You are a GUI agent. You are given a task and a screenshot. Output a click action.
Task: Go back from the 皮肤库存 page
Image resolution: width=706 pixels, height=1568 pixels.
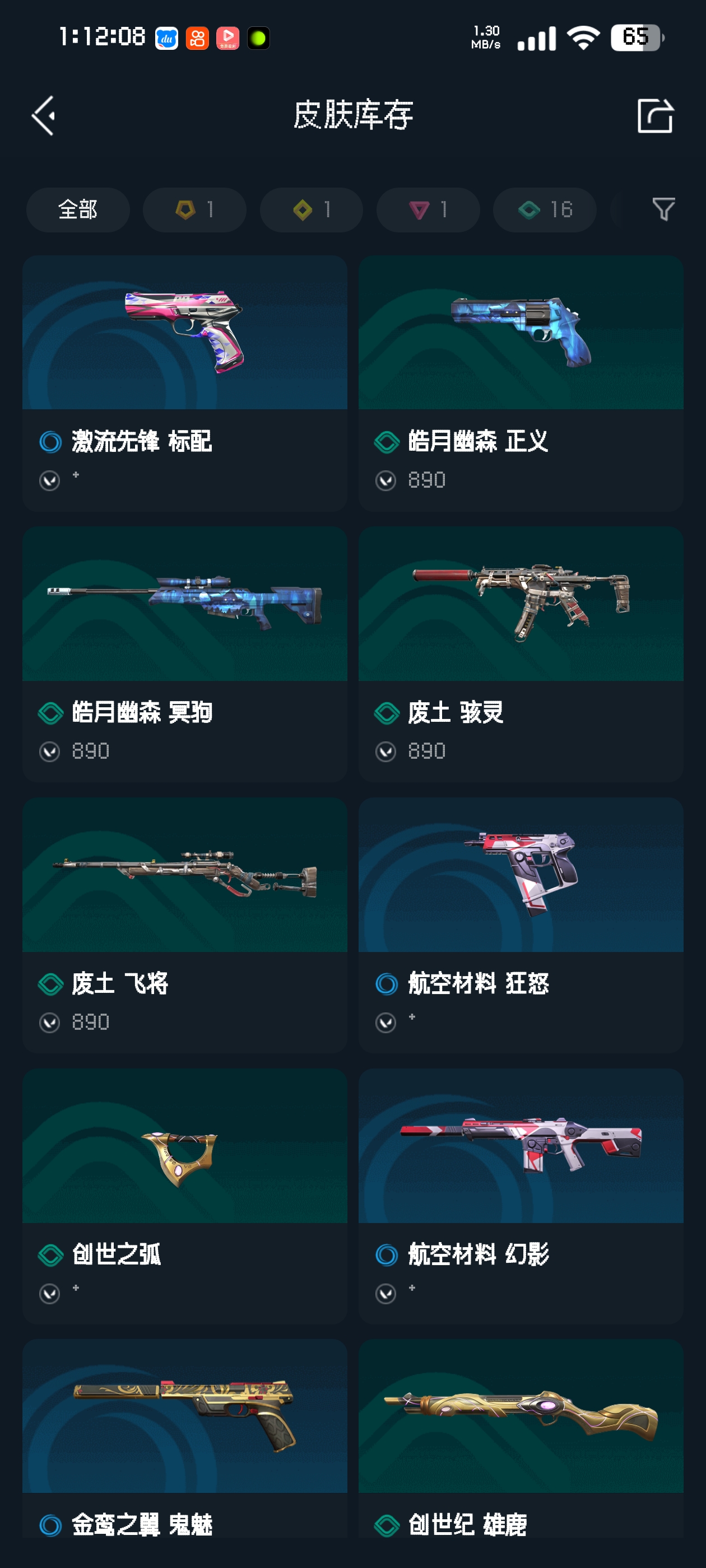(44, 115)
